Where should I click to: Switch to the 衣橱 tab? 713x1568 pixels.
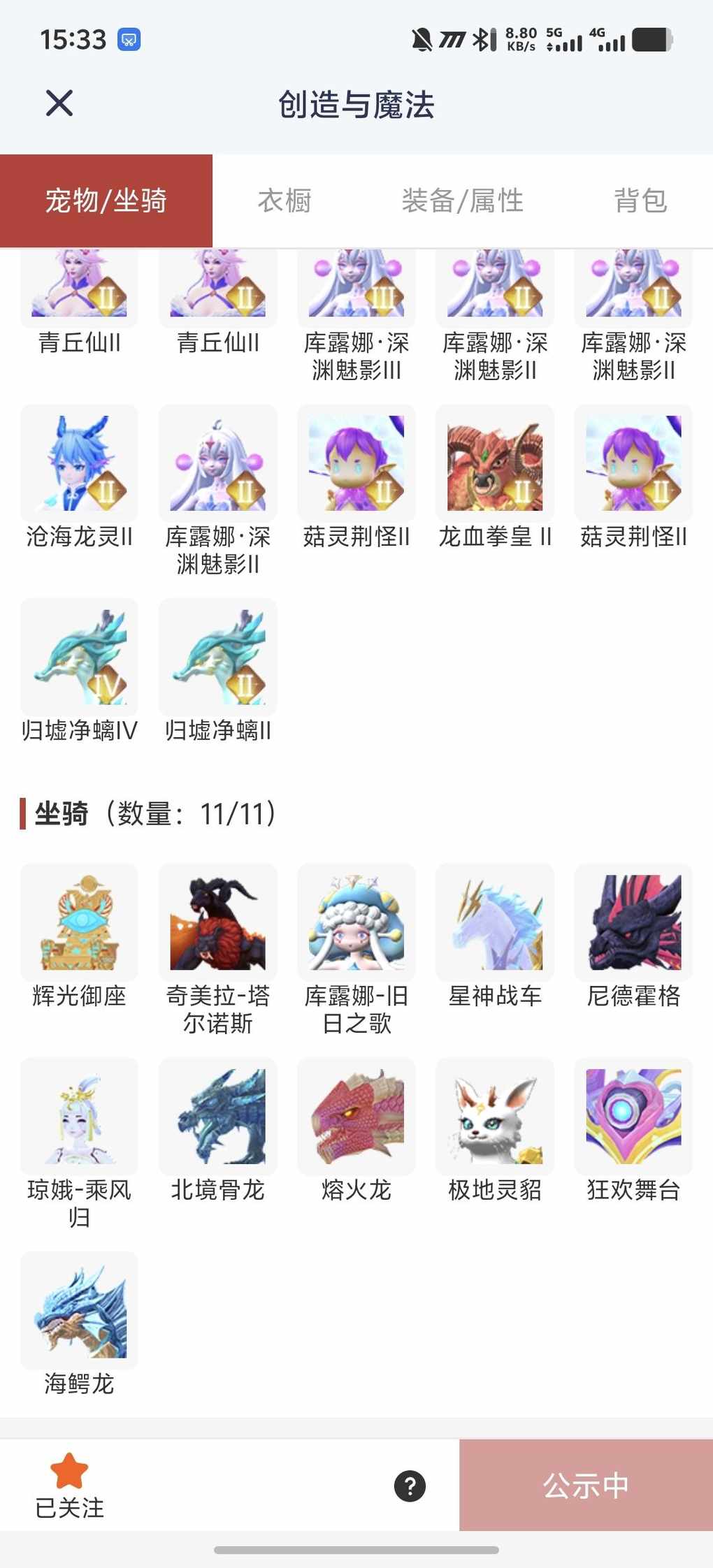(285, 201)
